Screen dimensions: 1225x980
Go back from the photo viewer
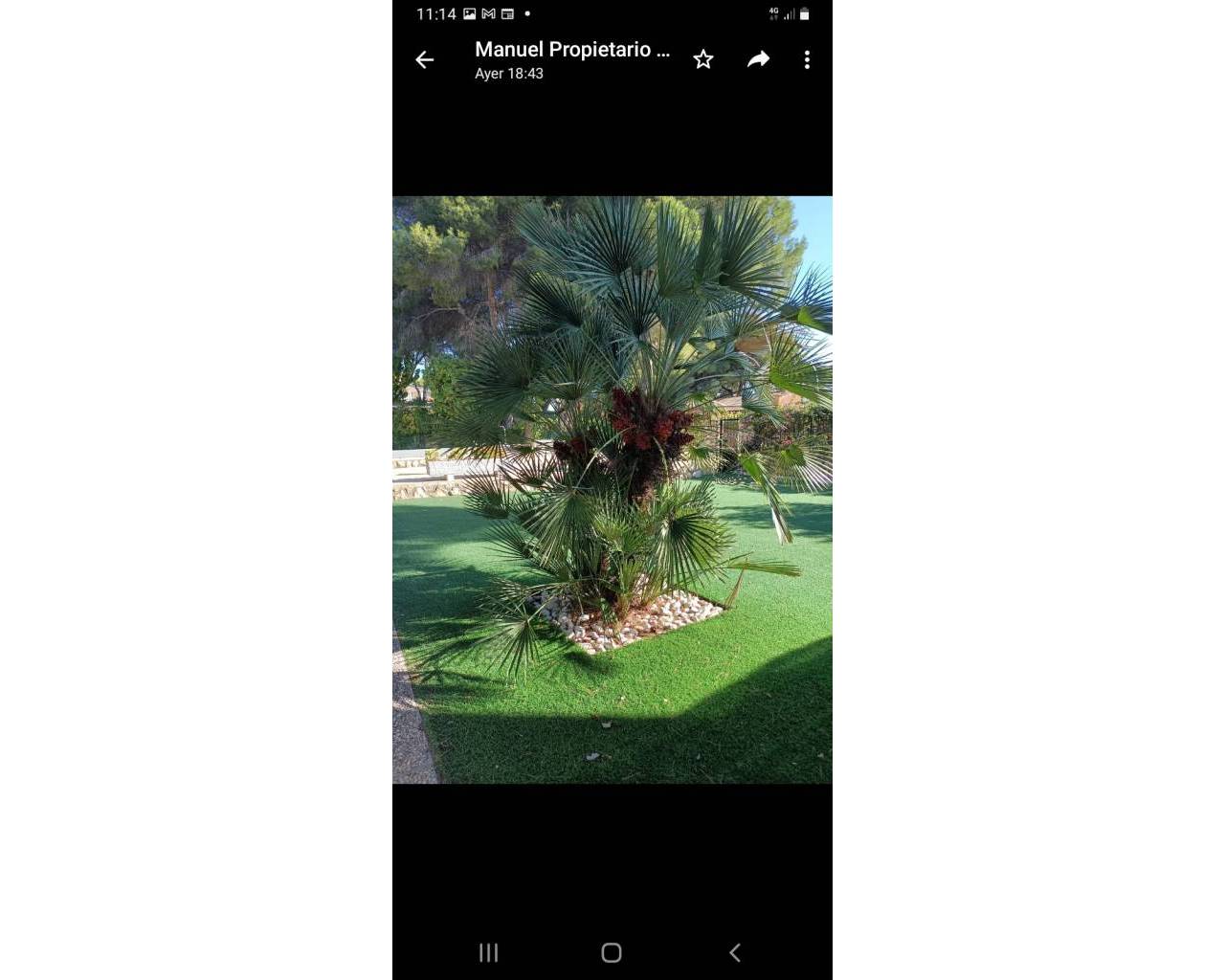(x=424, y=60)
